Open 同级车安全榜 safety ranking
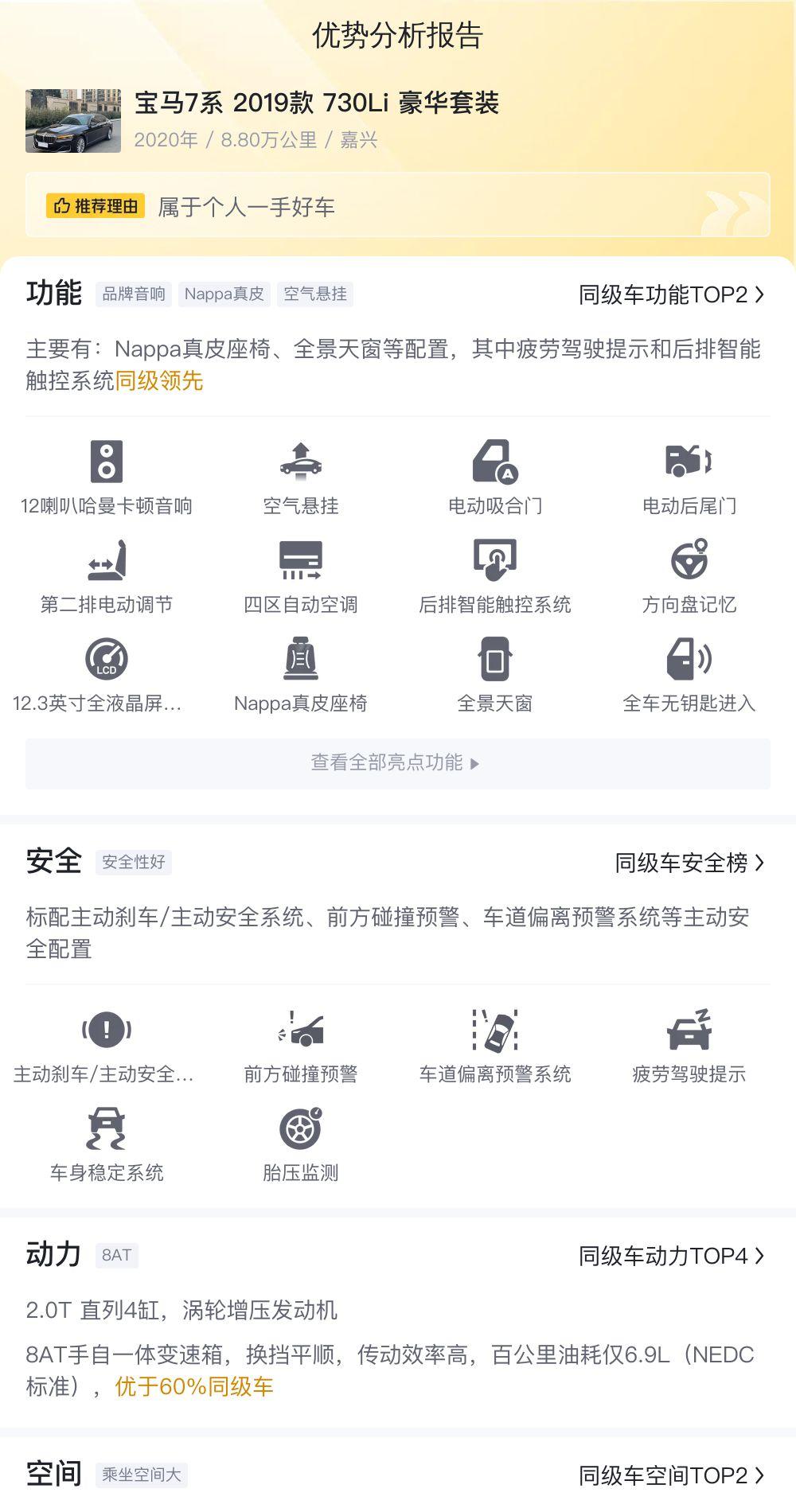 [x=689, y=863]
